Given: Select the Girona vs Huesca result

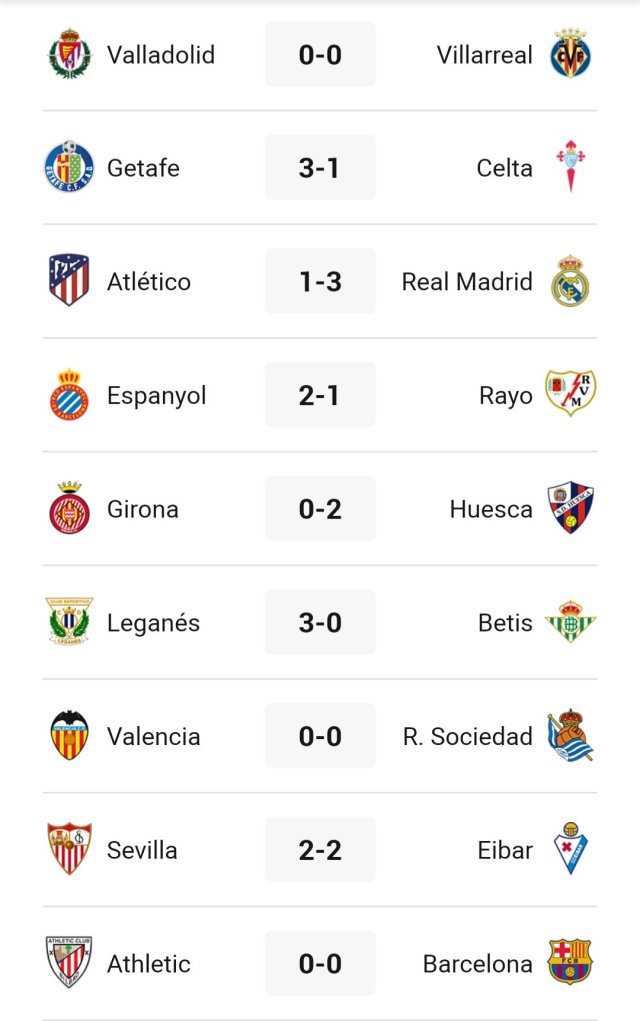Looking at the screenshot, I should tap(320, 509).
